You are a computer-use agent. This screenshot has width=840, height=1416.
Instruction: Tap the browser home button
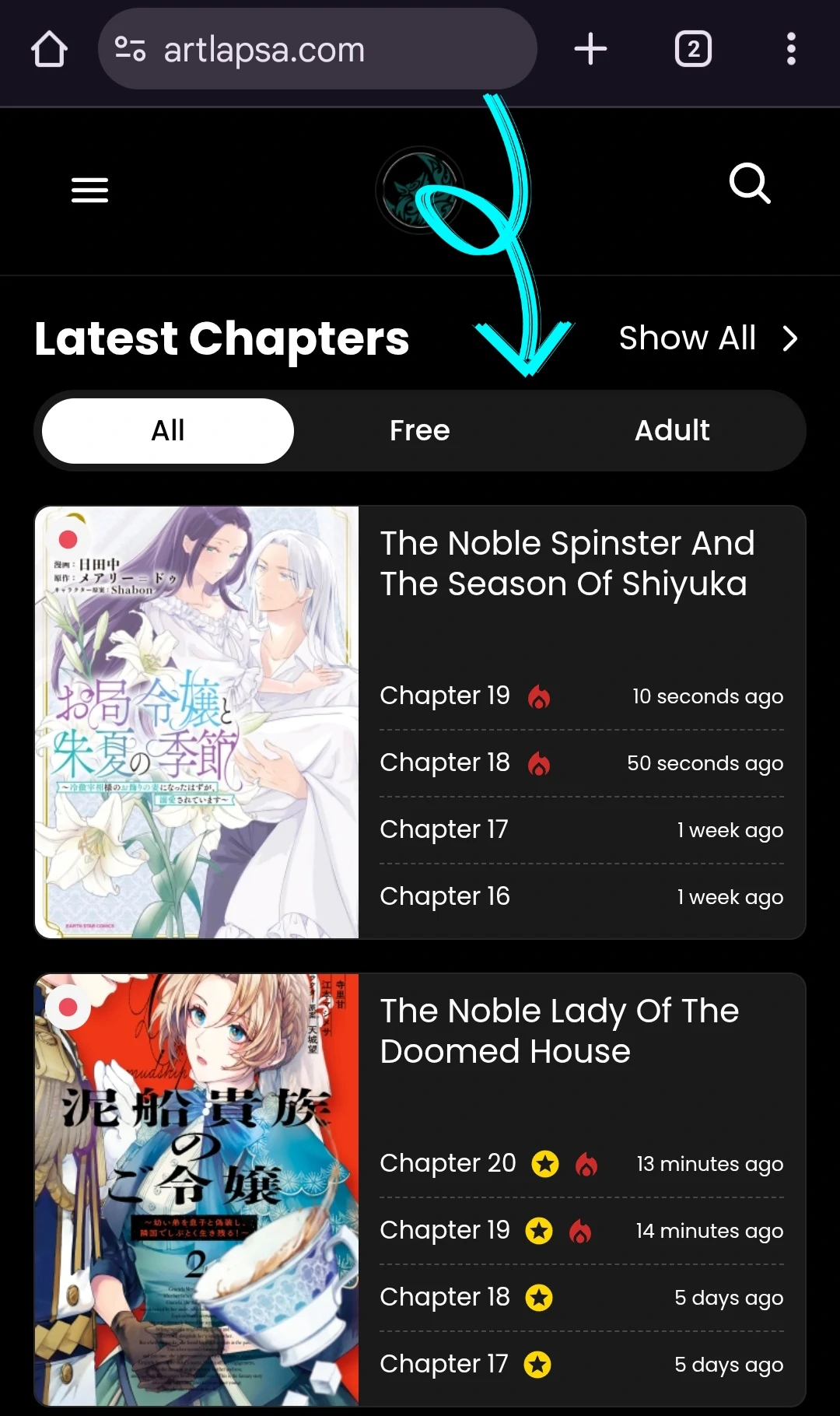tap(49, 49)
